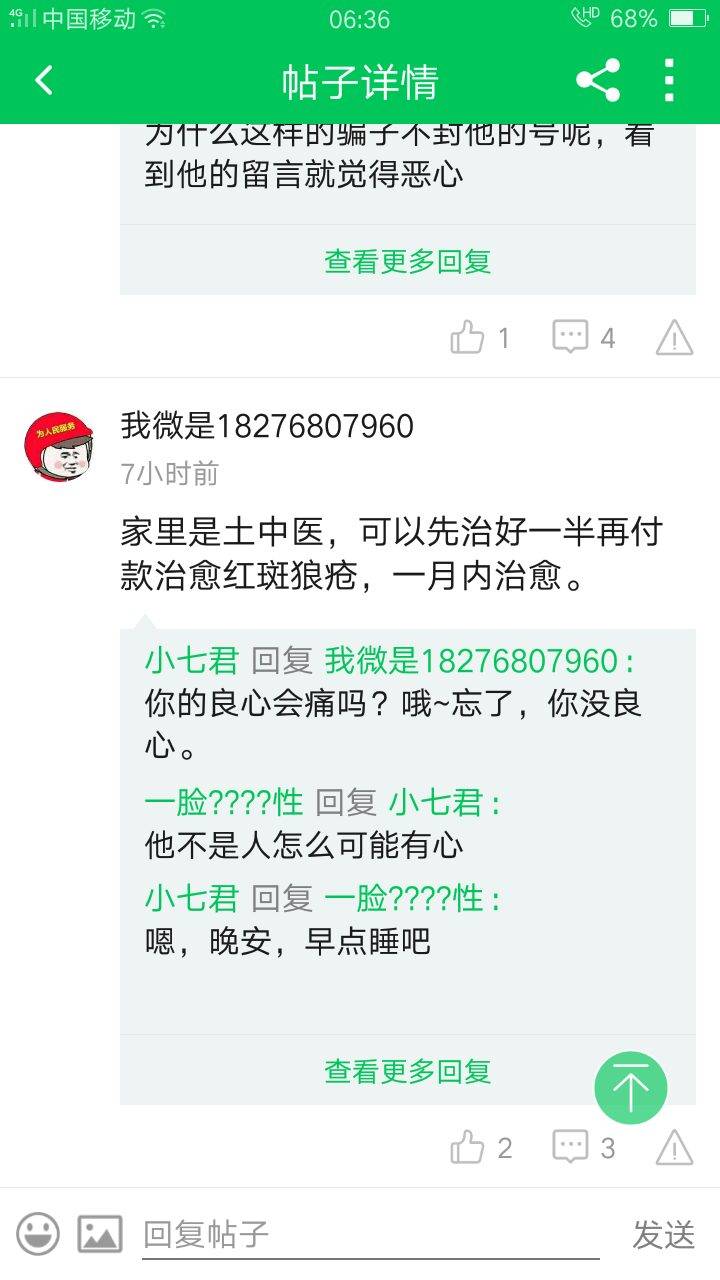Tap the 帖子详情 title bar

coord(360,84)
